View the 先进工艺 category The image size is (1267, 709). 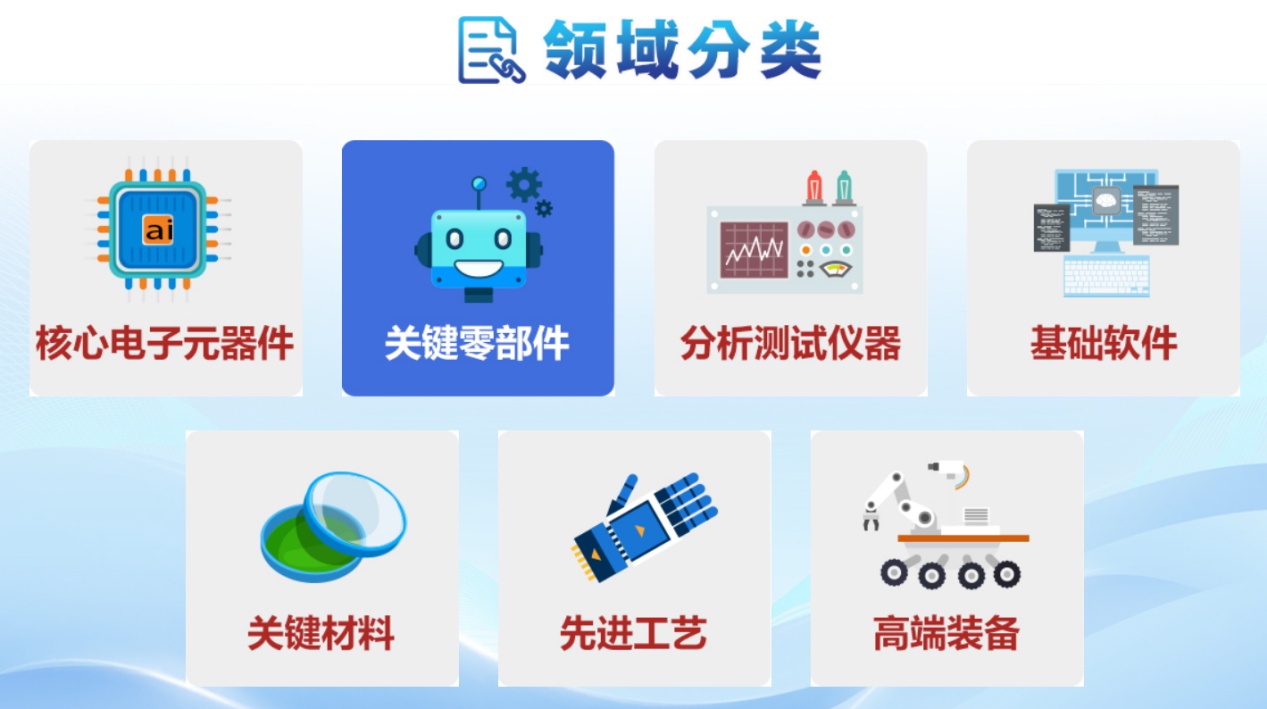634,558
